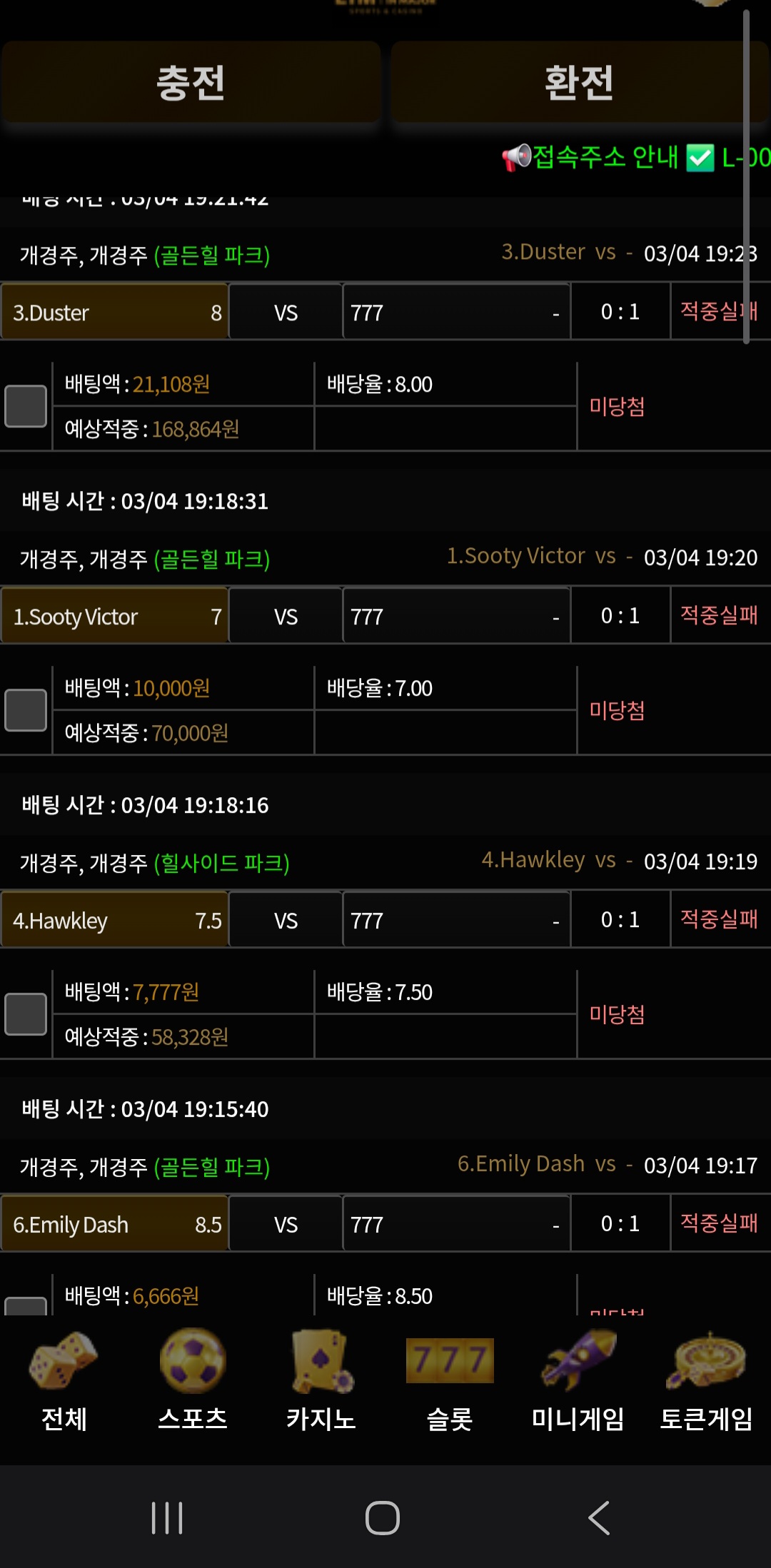This screenshot has height=1568, width=771.
Task: Open recent apps from navigation bar
Action: (167, 1517)
